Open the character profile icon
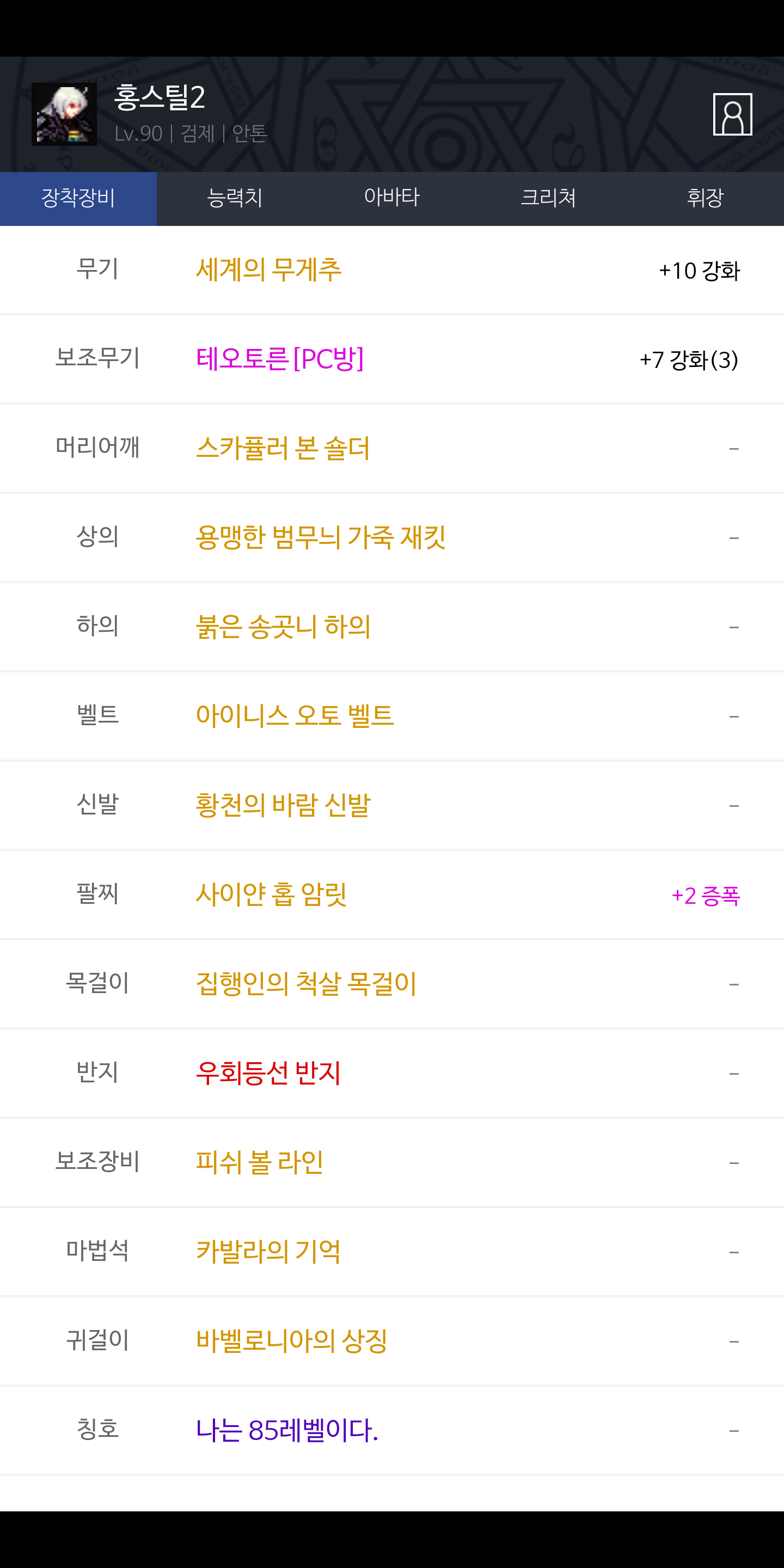 732,114
